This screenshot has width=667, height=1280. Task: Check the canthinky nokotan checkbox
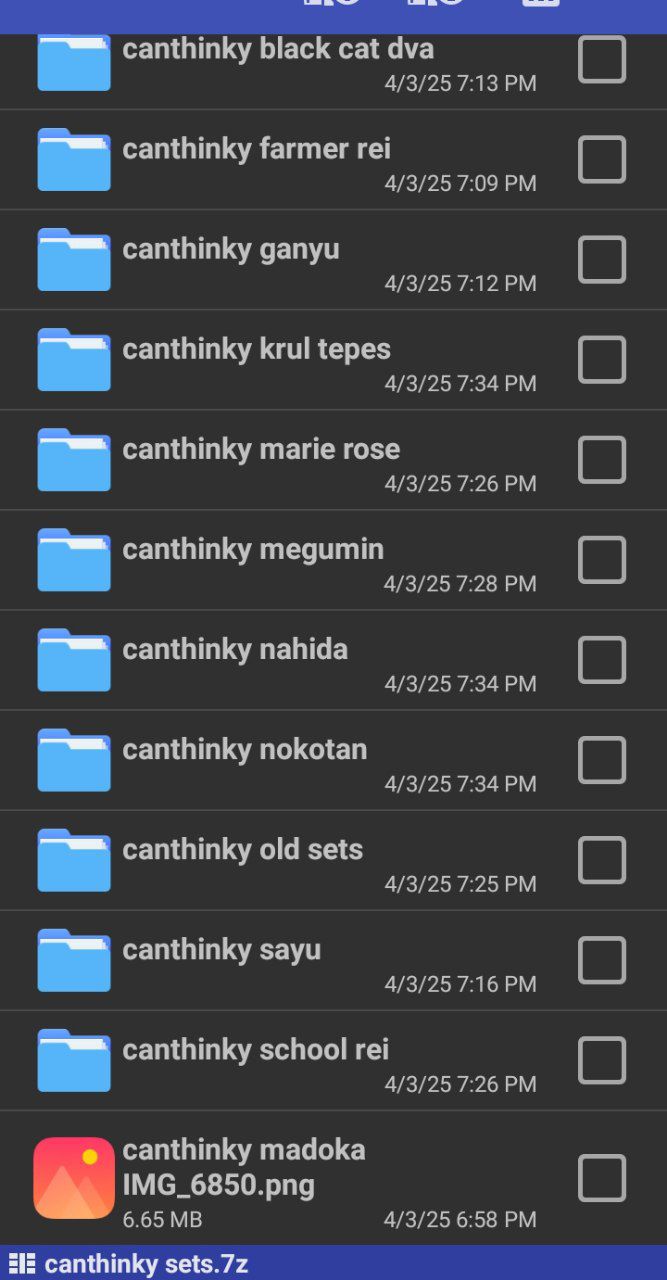point(602,760)
